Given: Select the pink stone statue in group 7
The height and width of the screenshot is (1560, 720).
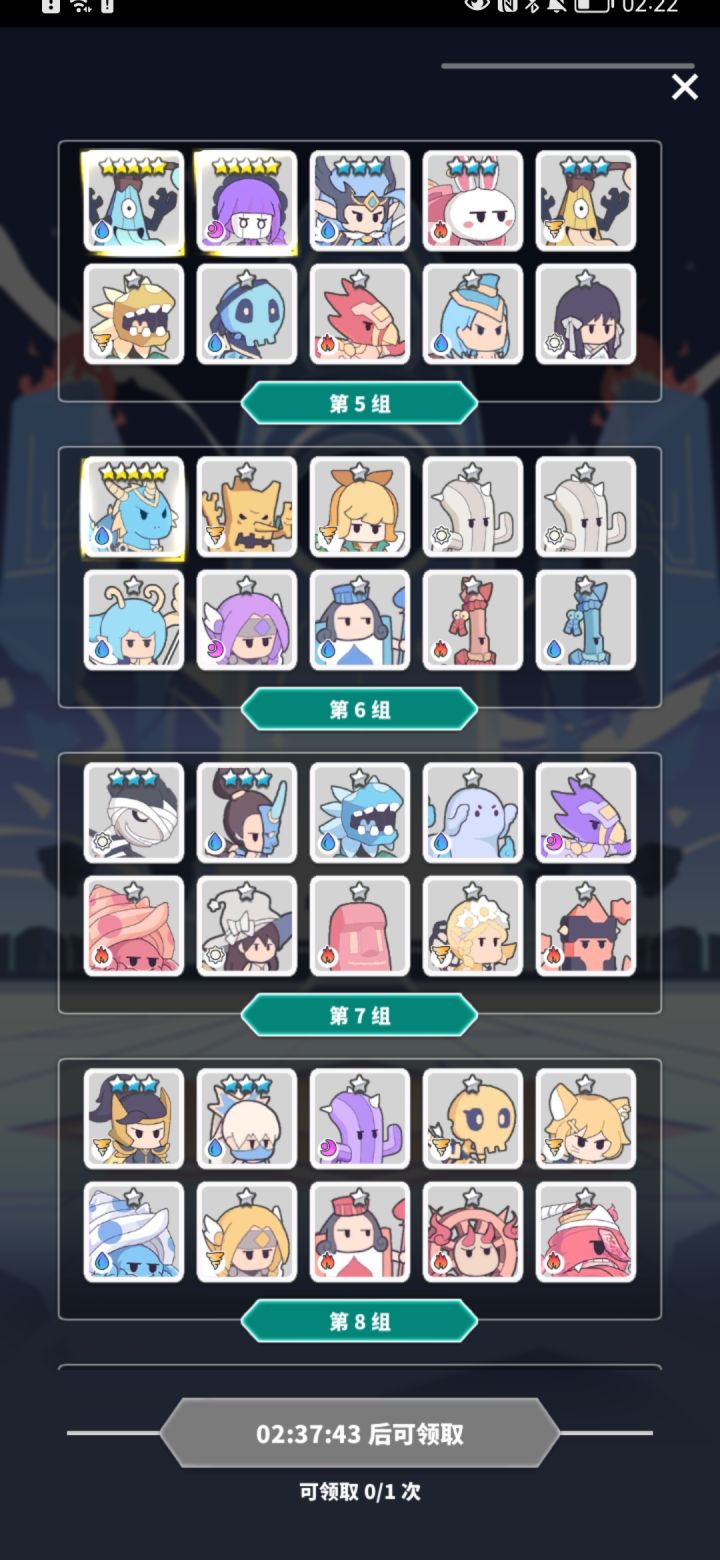Looking at the screenshot, I should 359,925.
